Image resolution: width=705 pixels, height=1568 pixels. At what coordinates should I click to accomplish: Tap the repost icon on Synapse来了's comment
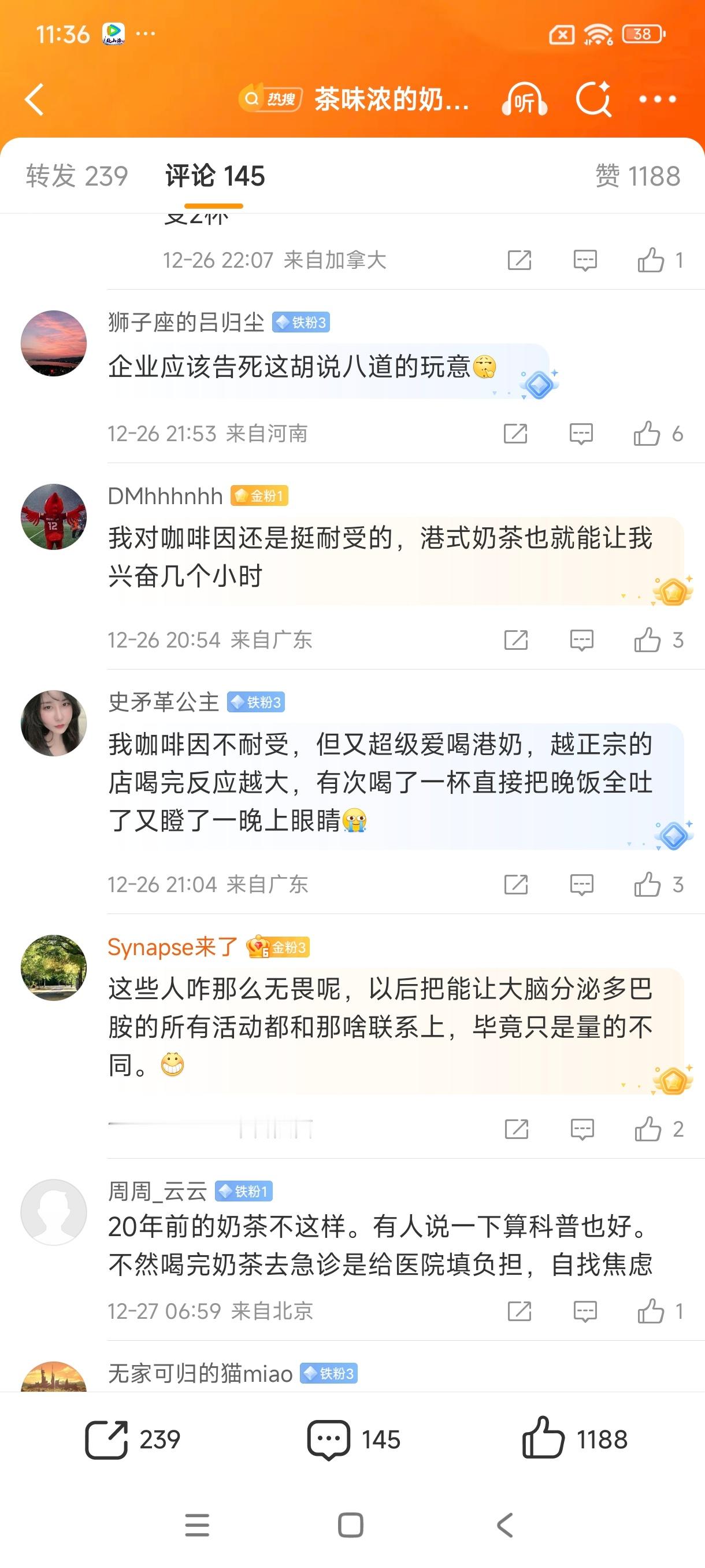517,1128
